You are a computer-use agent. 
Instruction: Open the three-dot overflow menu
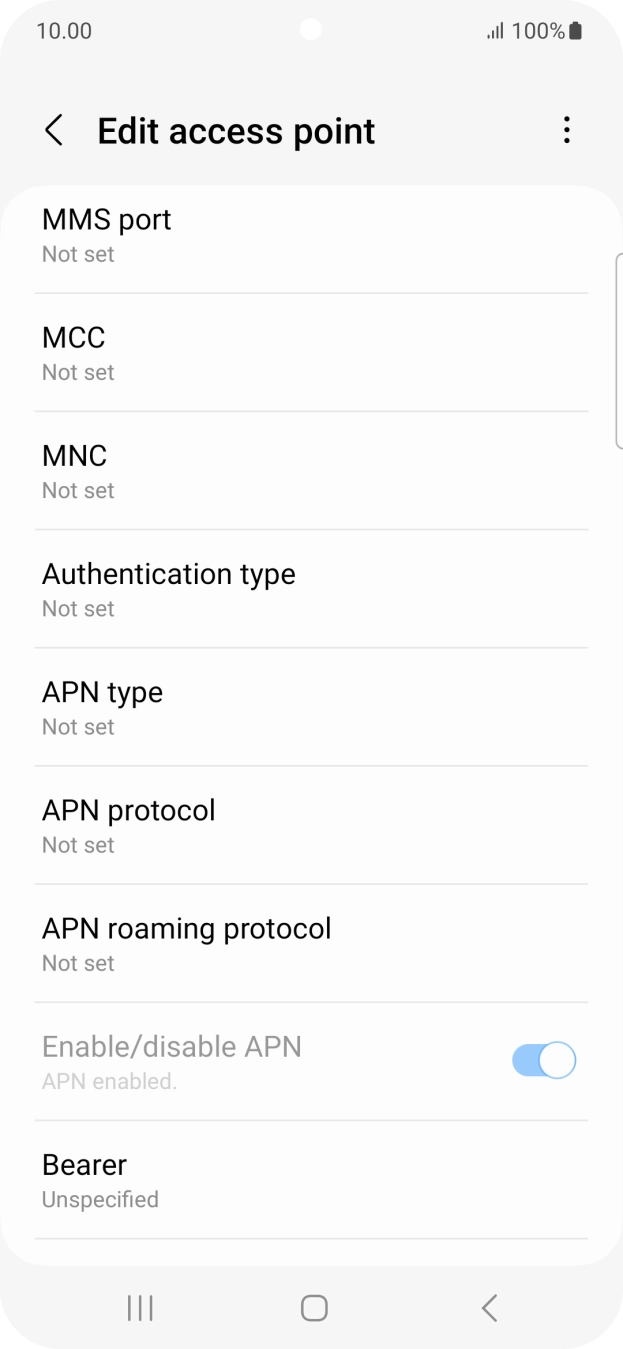(566, 131)
